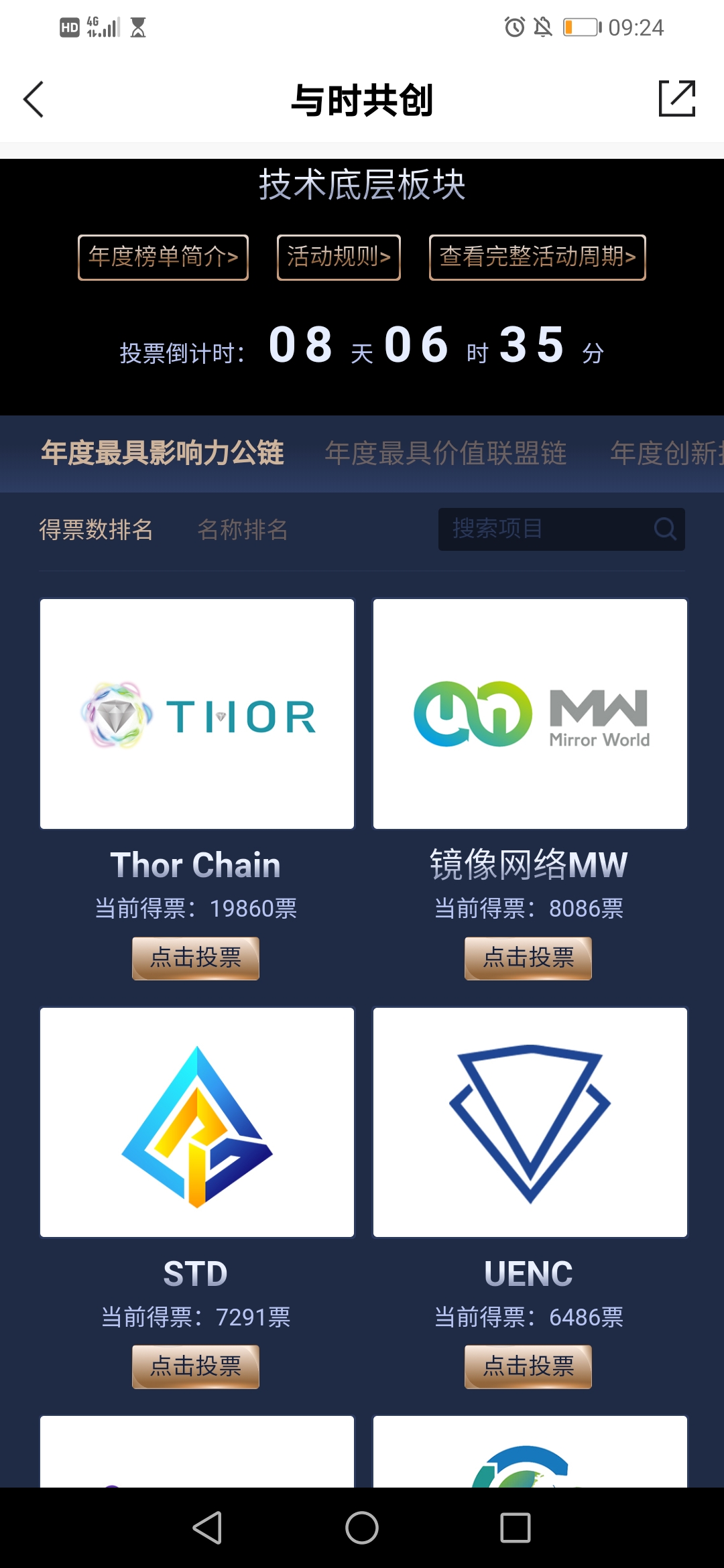Open 查看完整活动周期
Viewport: 724px width, 1568px height.
point(538,257)
